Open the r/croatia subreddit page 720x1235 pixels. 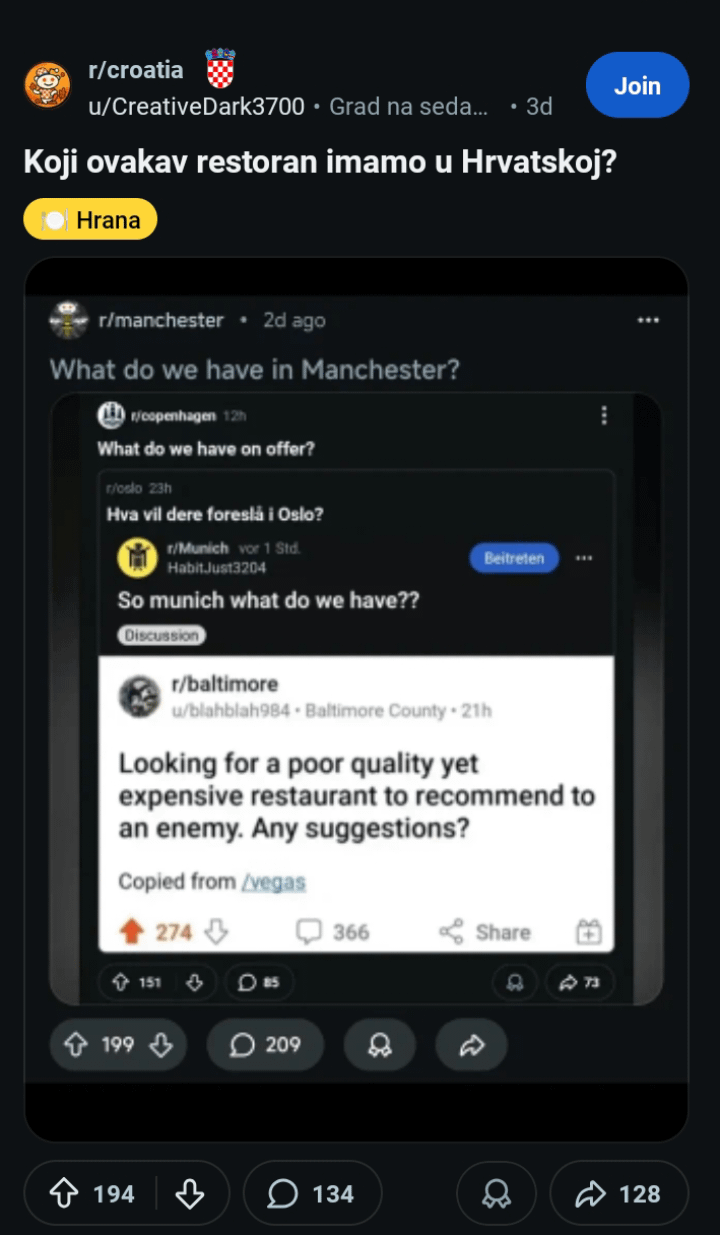[x=135, y=70]
